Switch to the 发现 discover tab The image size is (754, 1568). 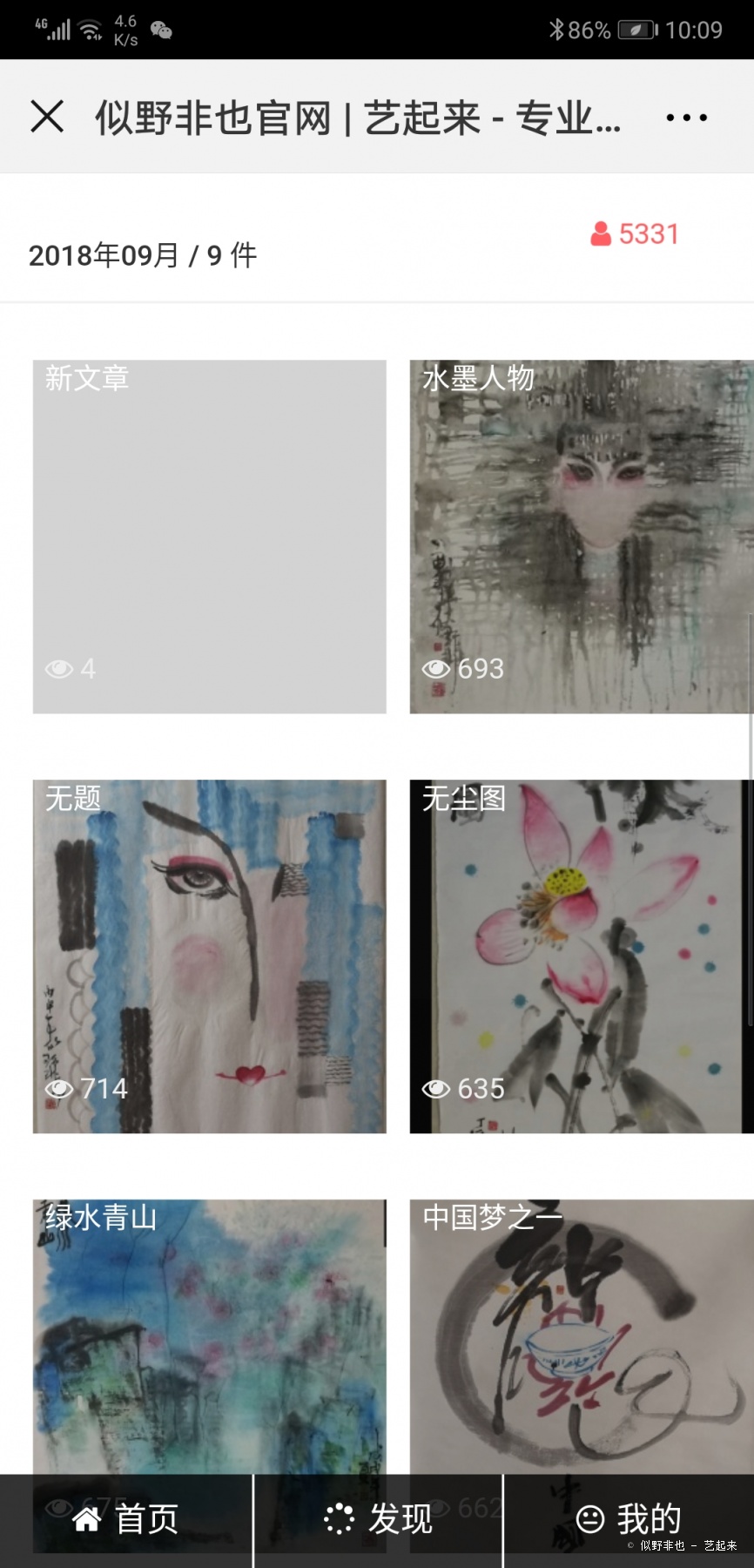[x=378, y=1519]
